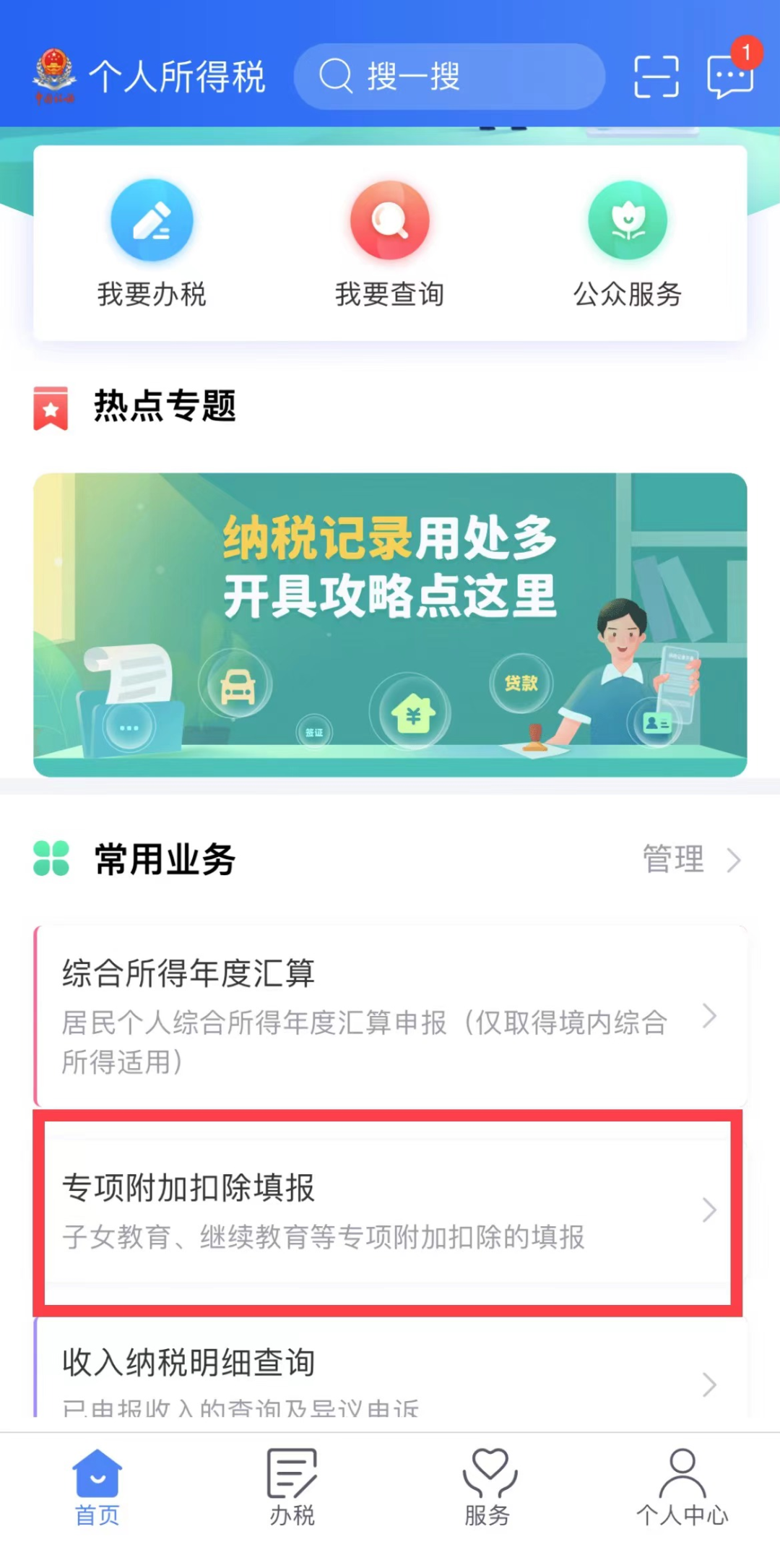Switch to the 个人中心 tab
Image resolution: width=780 pixels, height=1568 pixels.
[682, 1487]
